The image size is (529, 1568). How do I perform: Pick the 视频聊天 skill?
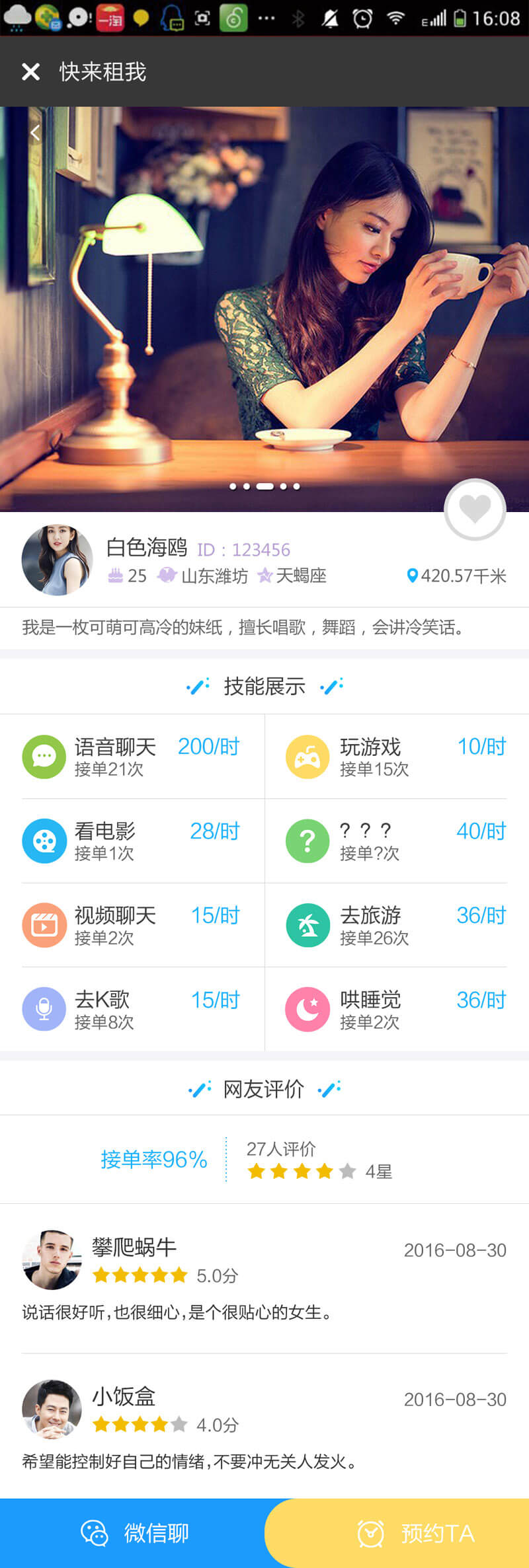tap(132, 925)
